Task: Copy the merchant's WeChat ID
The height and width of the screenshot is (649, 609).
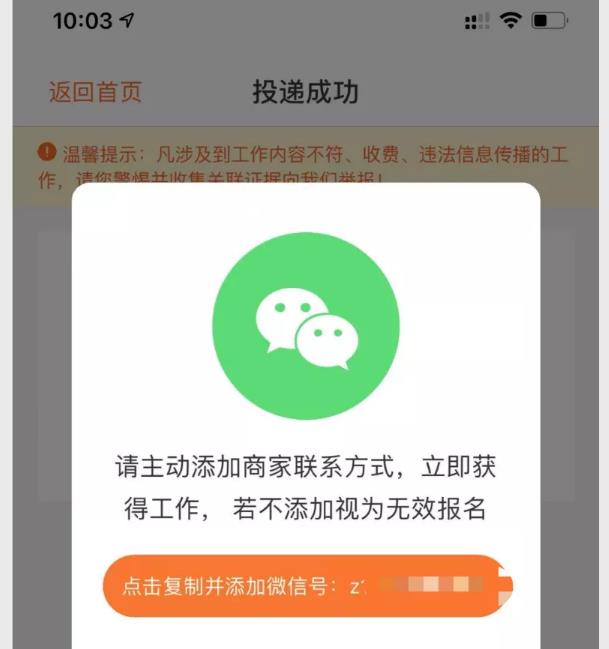Action: click(x=306, y=586)
